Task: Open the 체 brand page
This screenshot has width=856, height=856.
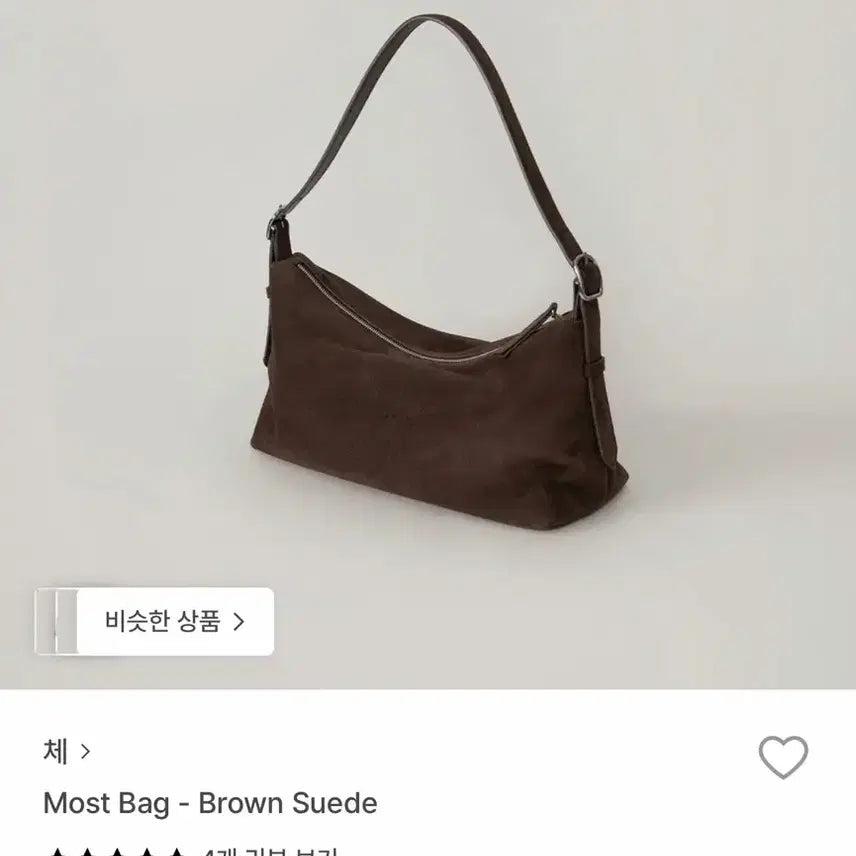Action: tap(68, 751)
